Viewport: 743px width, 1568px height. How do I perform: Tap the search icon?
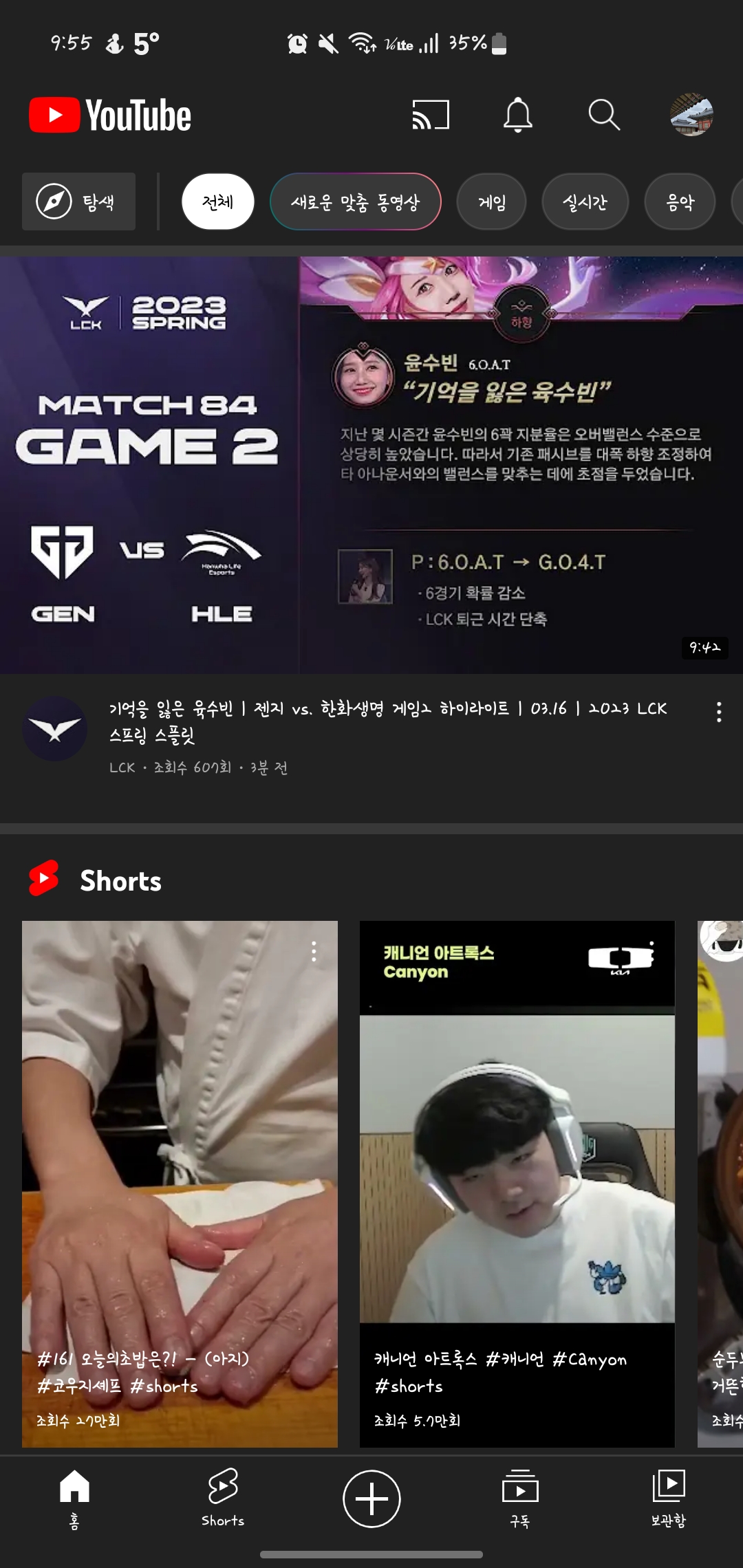click(x=605, y=115)
